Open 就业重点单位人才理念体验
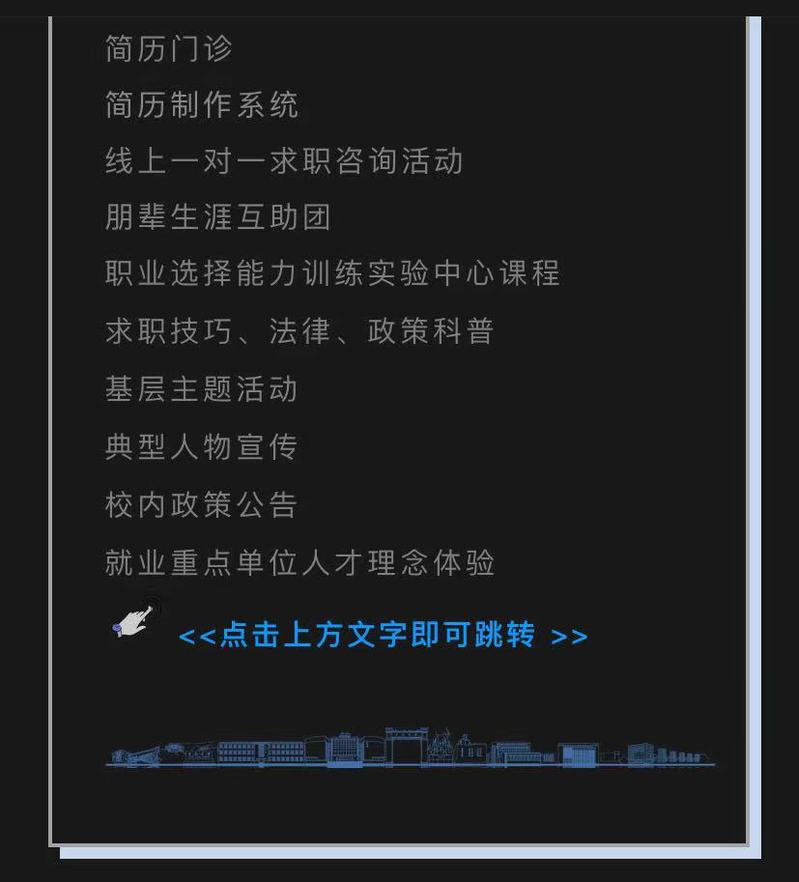Viewport: 799px width, 882px height. click(x=299, y=562)
